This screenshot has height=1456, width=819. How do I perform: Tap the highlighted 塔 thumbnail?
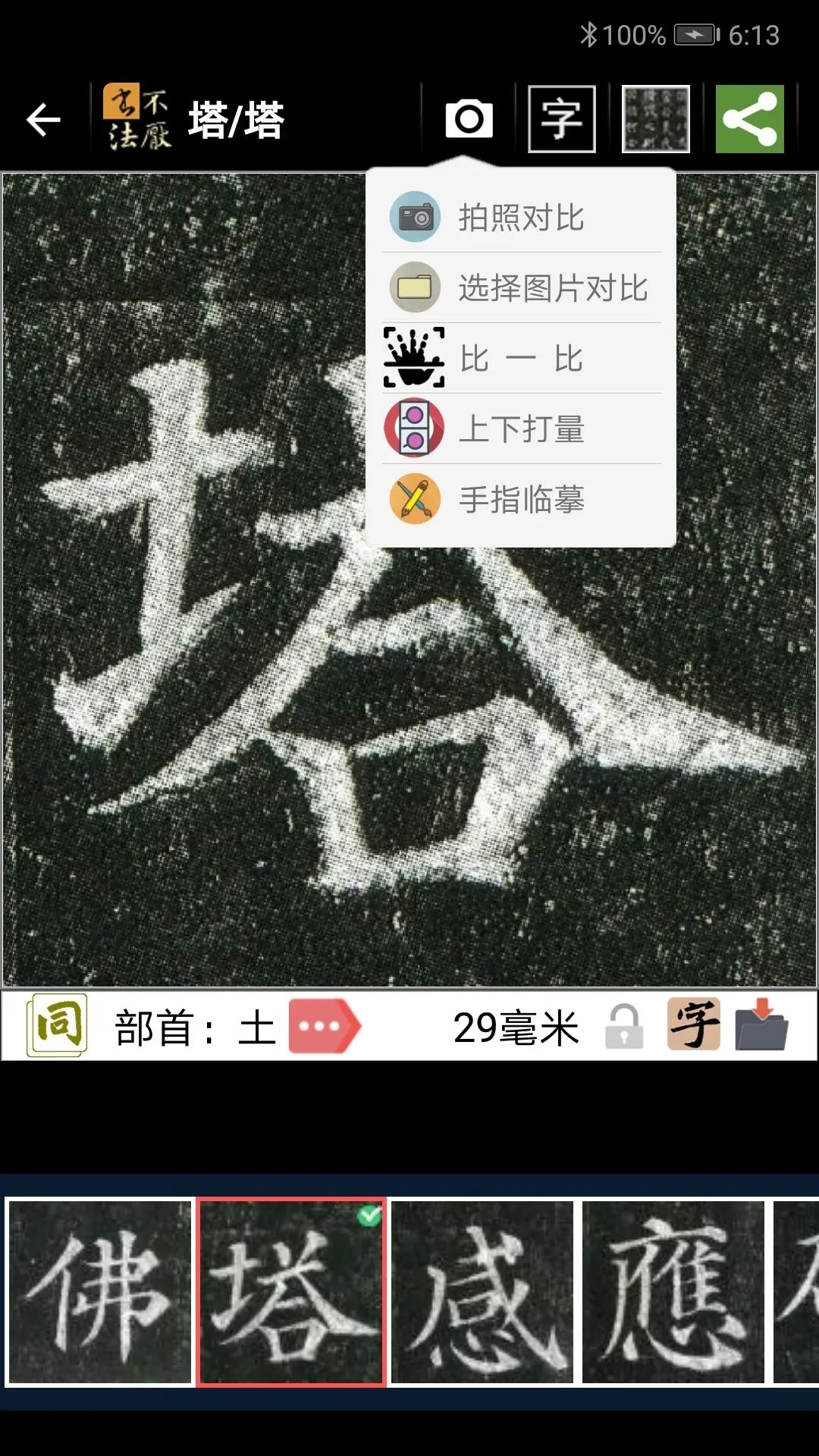(x=291, y=1292)
